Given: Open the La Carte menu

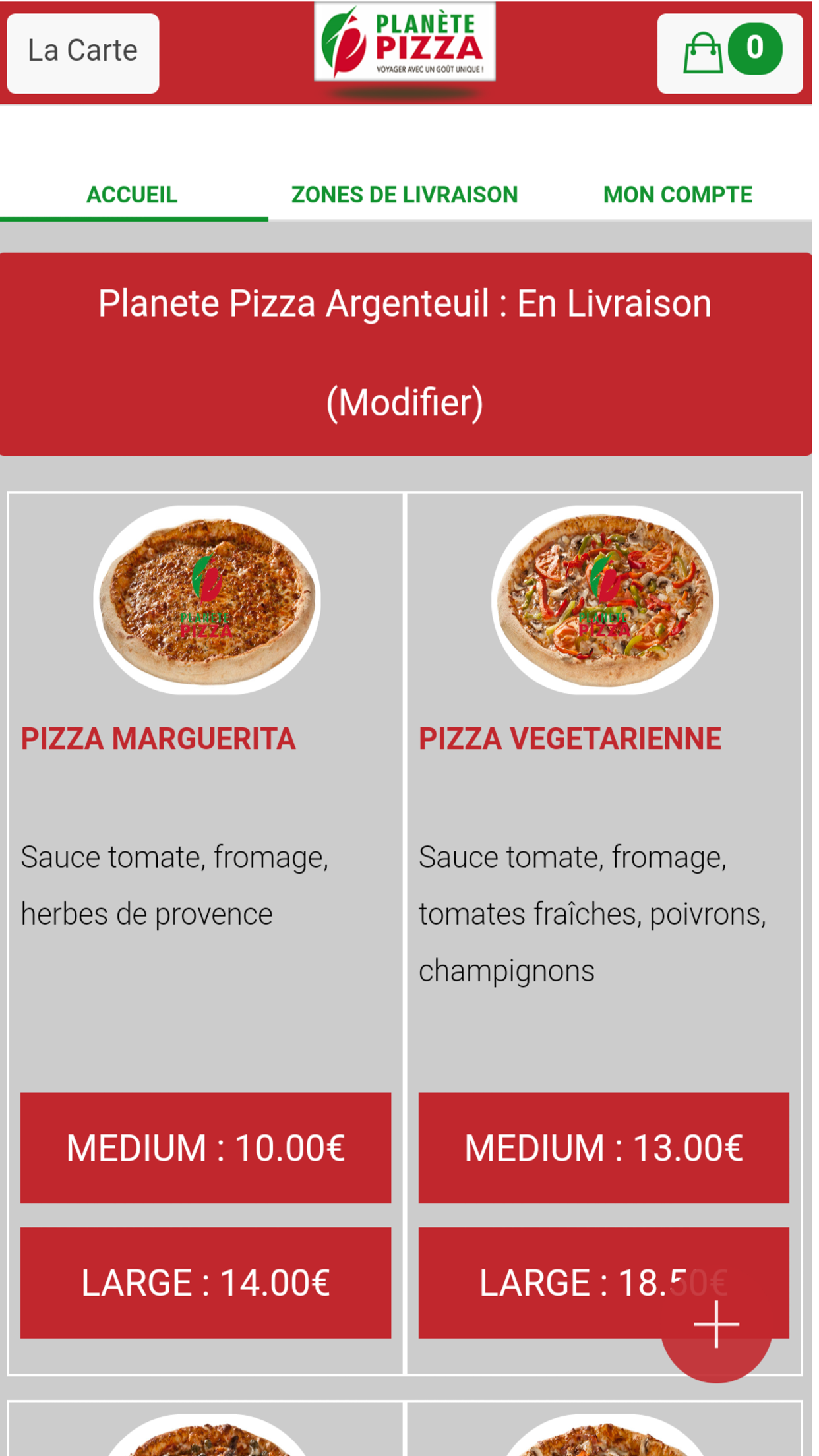Looking at the screenshot, I should [x=82, y=52].
